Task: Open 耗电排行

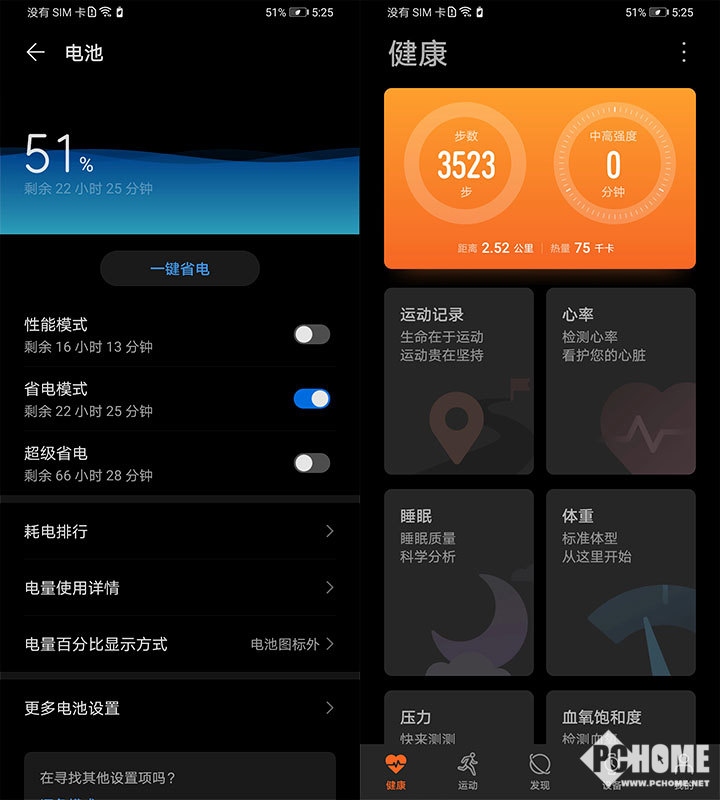Action: pyautogui.click(x=180, y=531)
